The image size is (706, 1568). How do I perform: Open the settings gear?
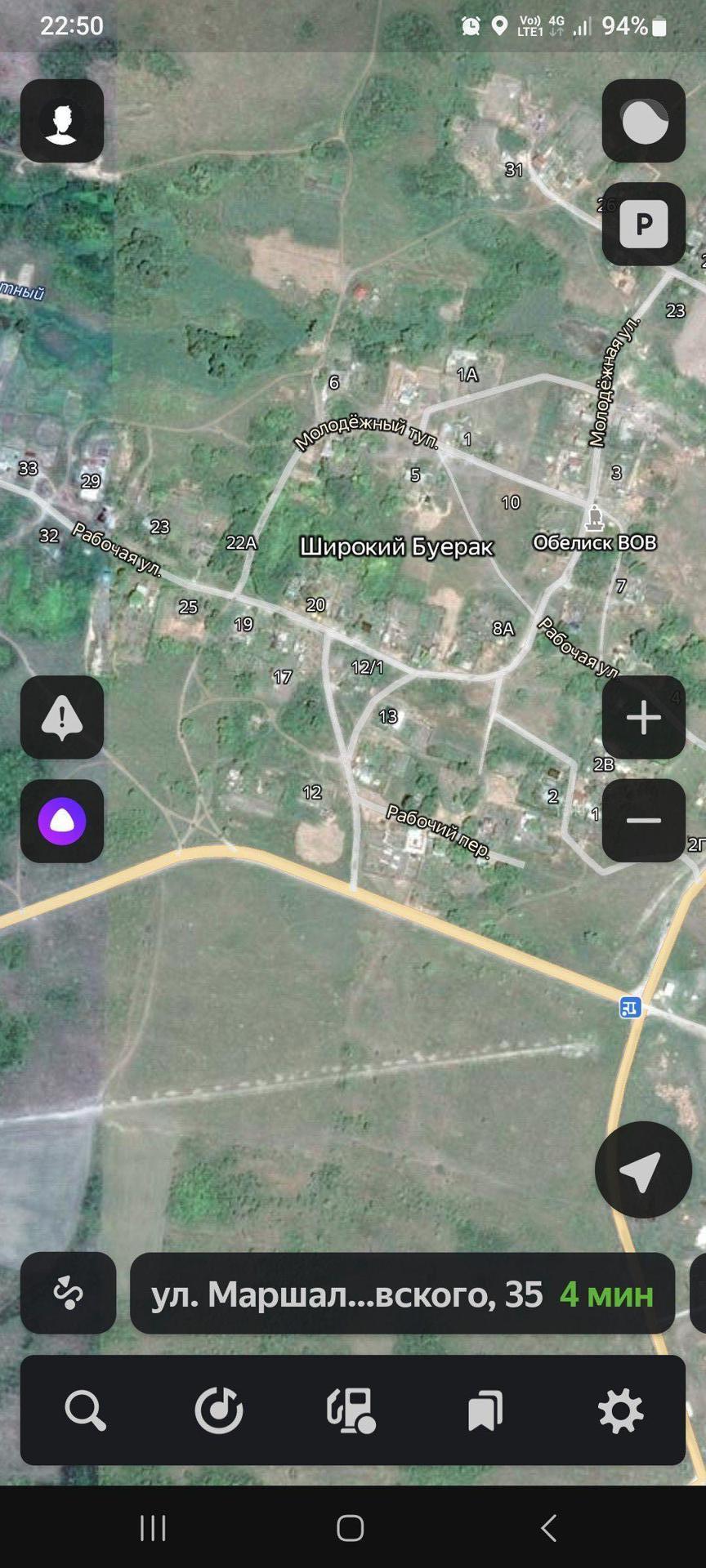click(x=620, y=1410)
